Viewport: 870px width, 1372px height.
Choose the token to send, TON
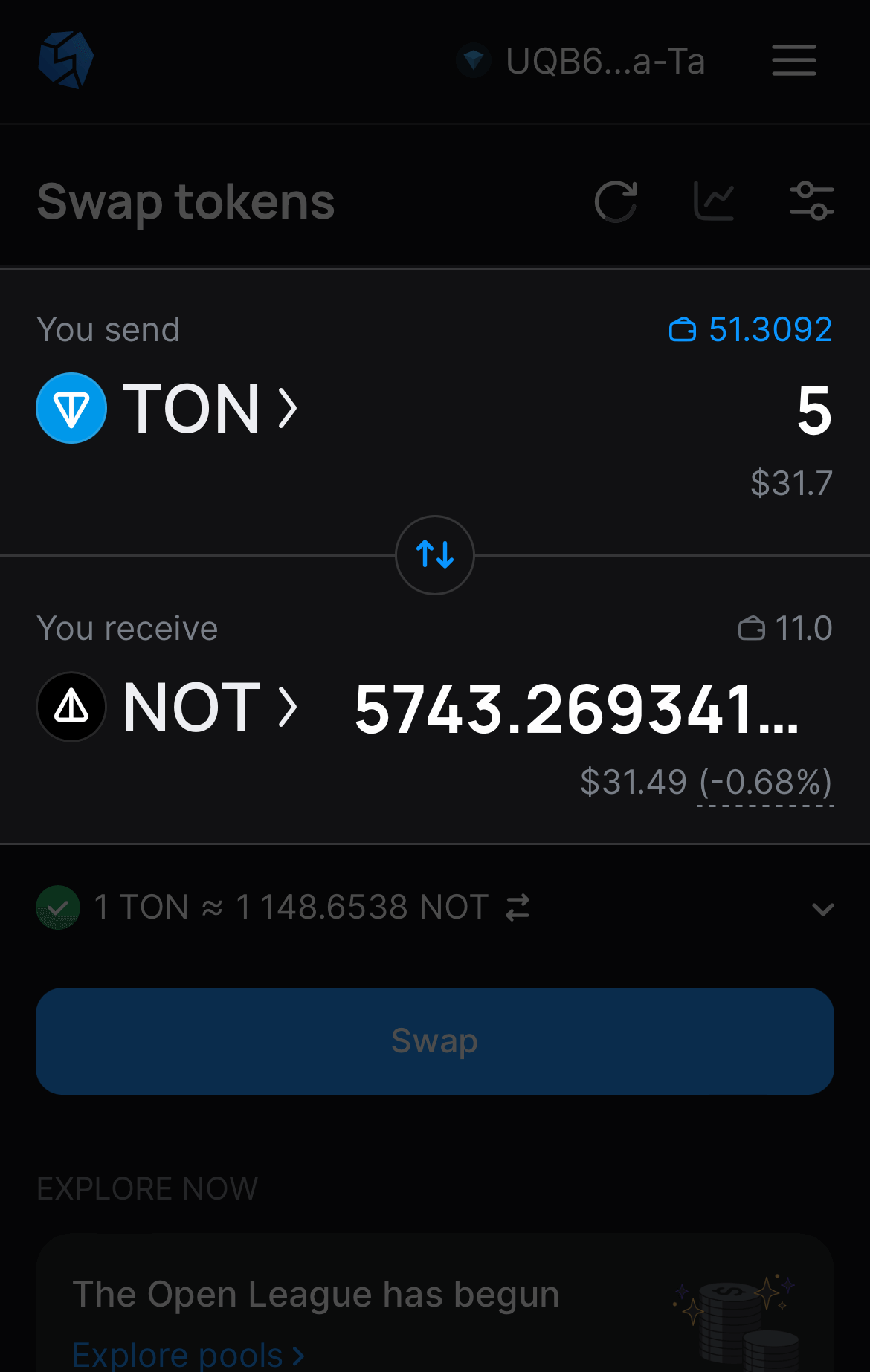(x=167, y=408)
